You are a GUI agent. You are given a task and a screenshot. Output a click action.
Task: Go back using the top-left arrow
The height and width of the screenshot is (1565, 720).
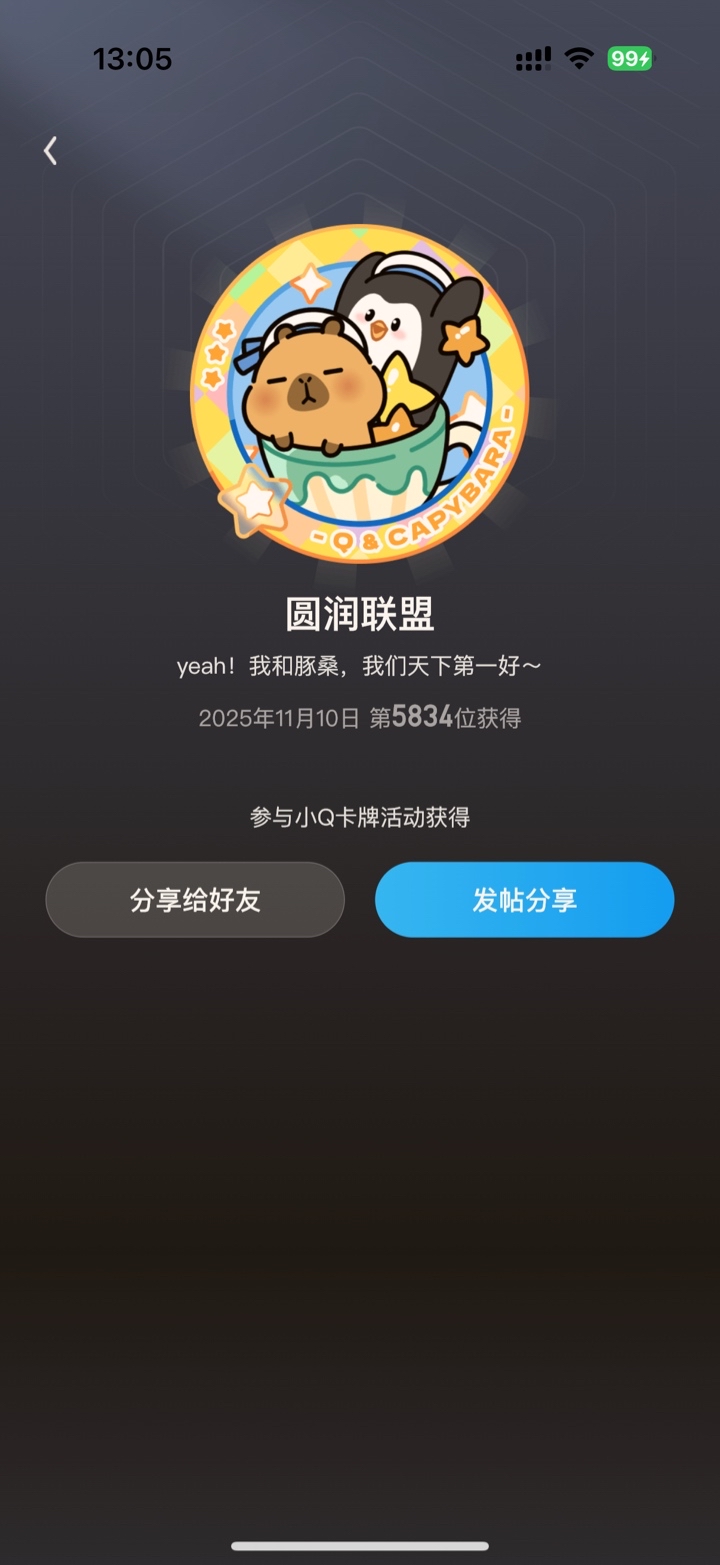[x=51, y=151]
